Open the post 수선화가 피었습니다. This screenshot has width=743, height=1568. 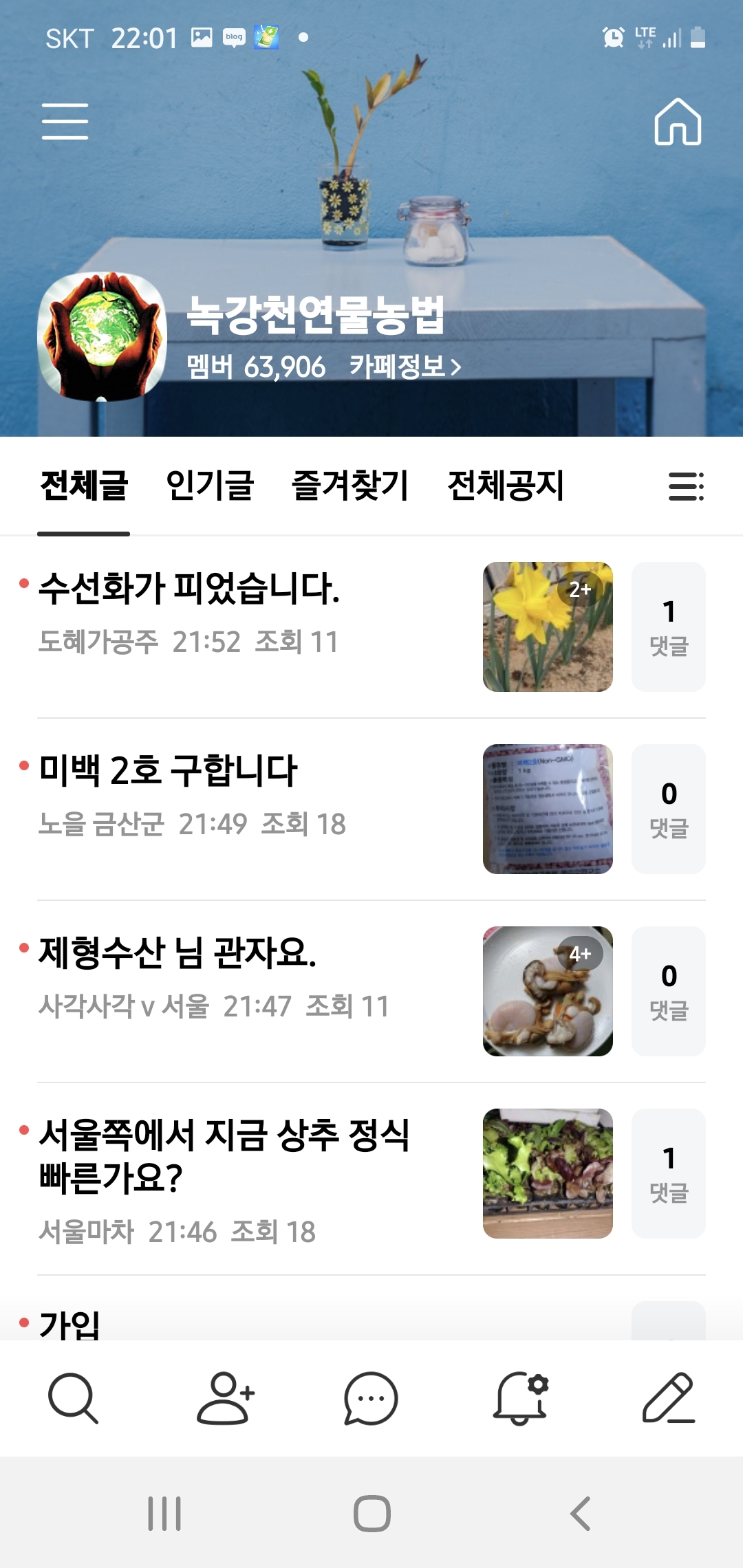(189, 589)
